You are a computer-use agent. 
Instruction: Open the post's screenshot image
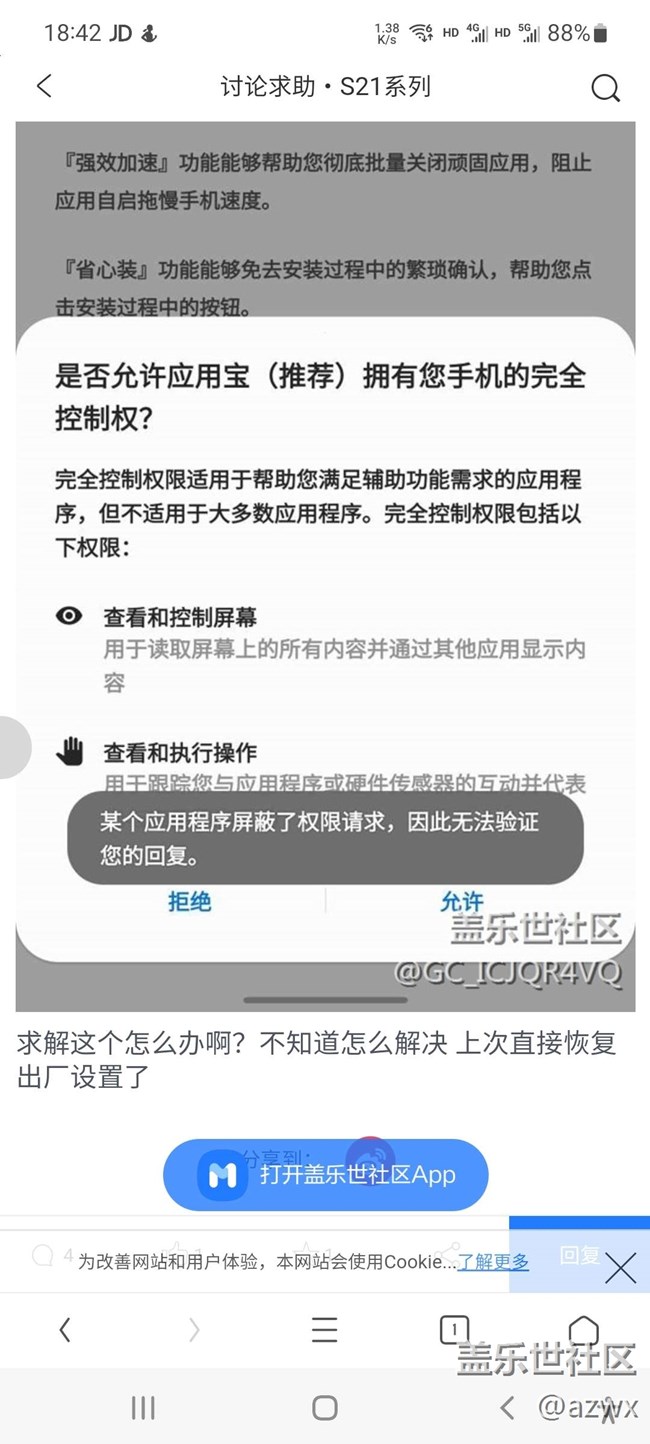pyautogui.click(x=325, y=566)
